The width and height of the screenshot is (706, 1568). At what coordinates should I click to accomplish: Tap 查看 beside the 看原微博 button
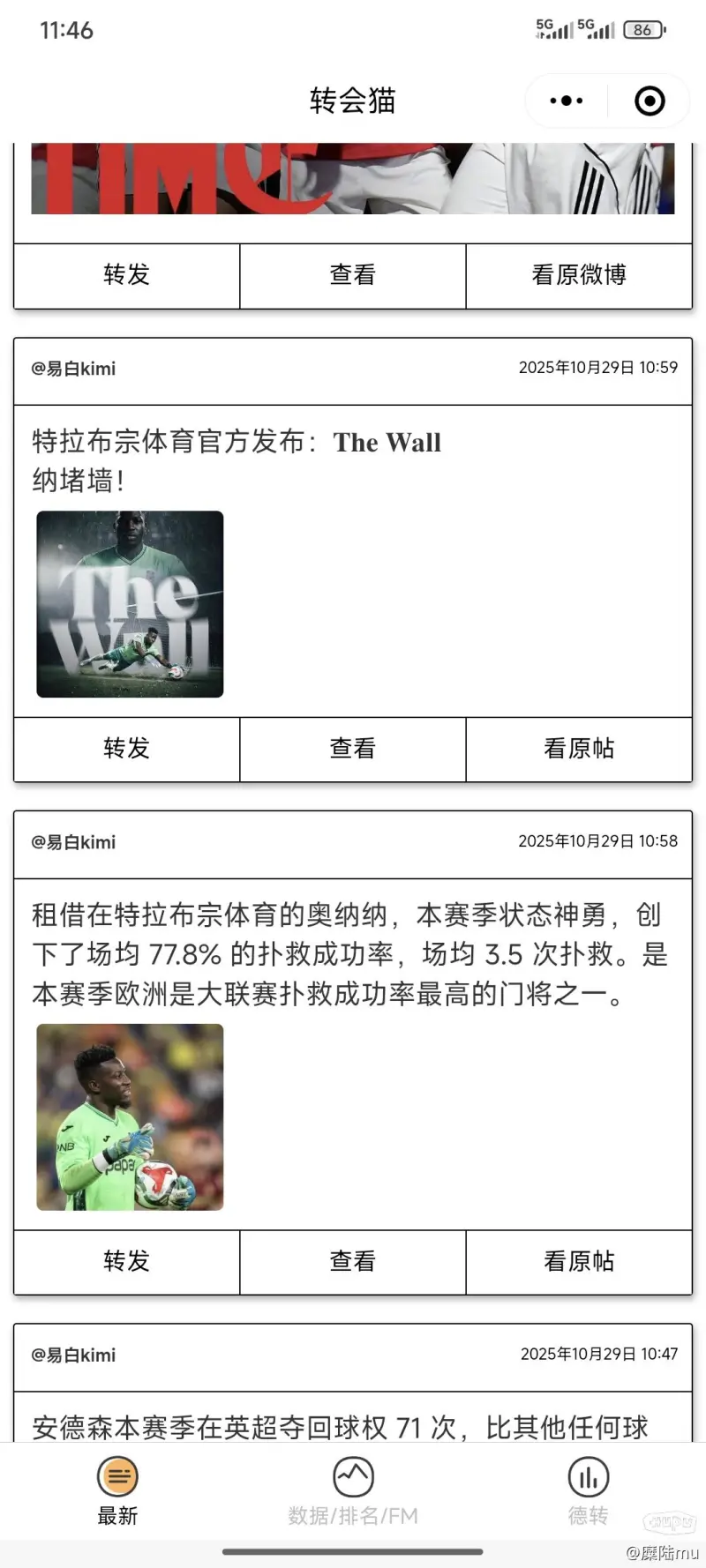tap(353, 275)
